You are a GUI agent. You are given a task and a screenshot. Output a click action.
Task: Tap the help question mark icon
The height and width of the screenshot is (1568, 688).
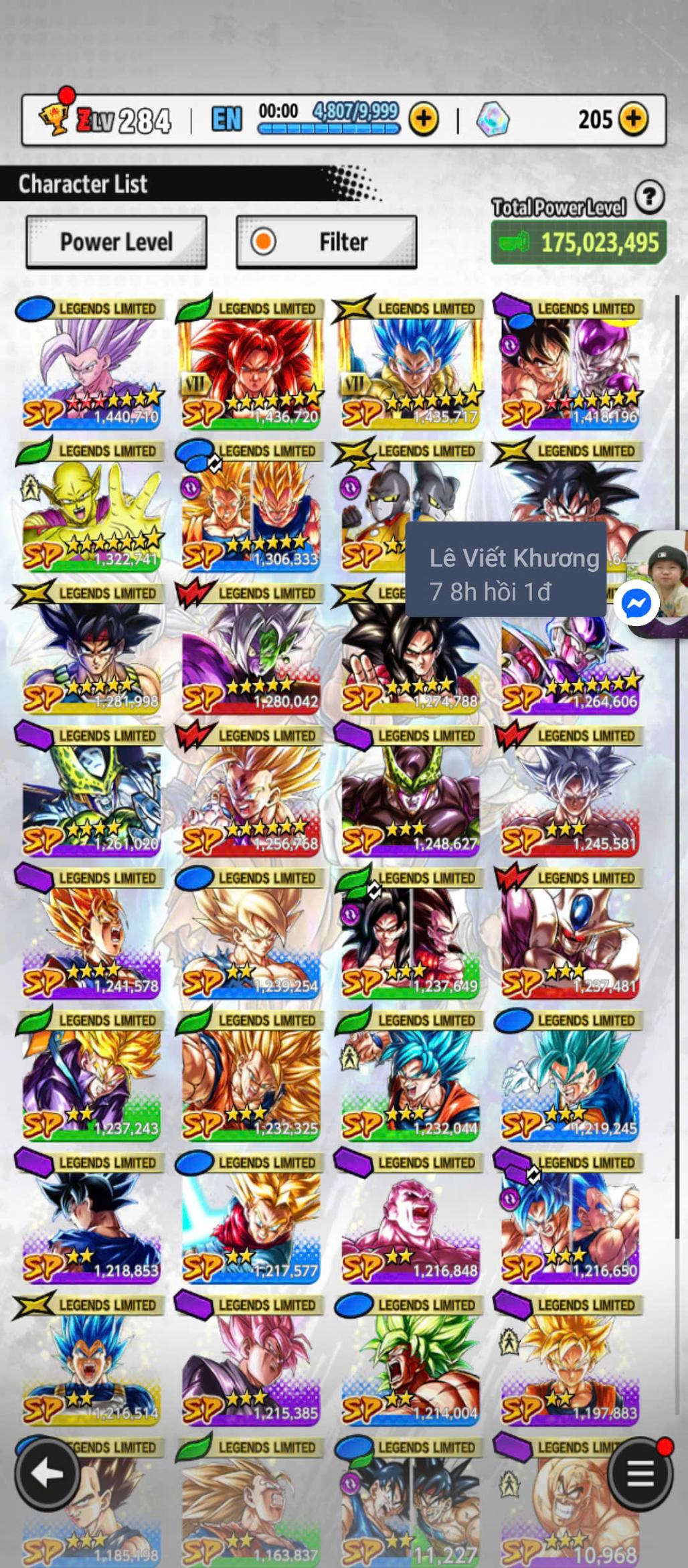649,197
